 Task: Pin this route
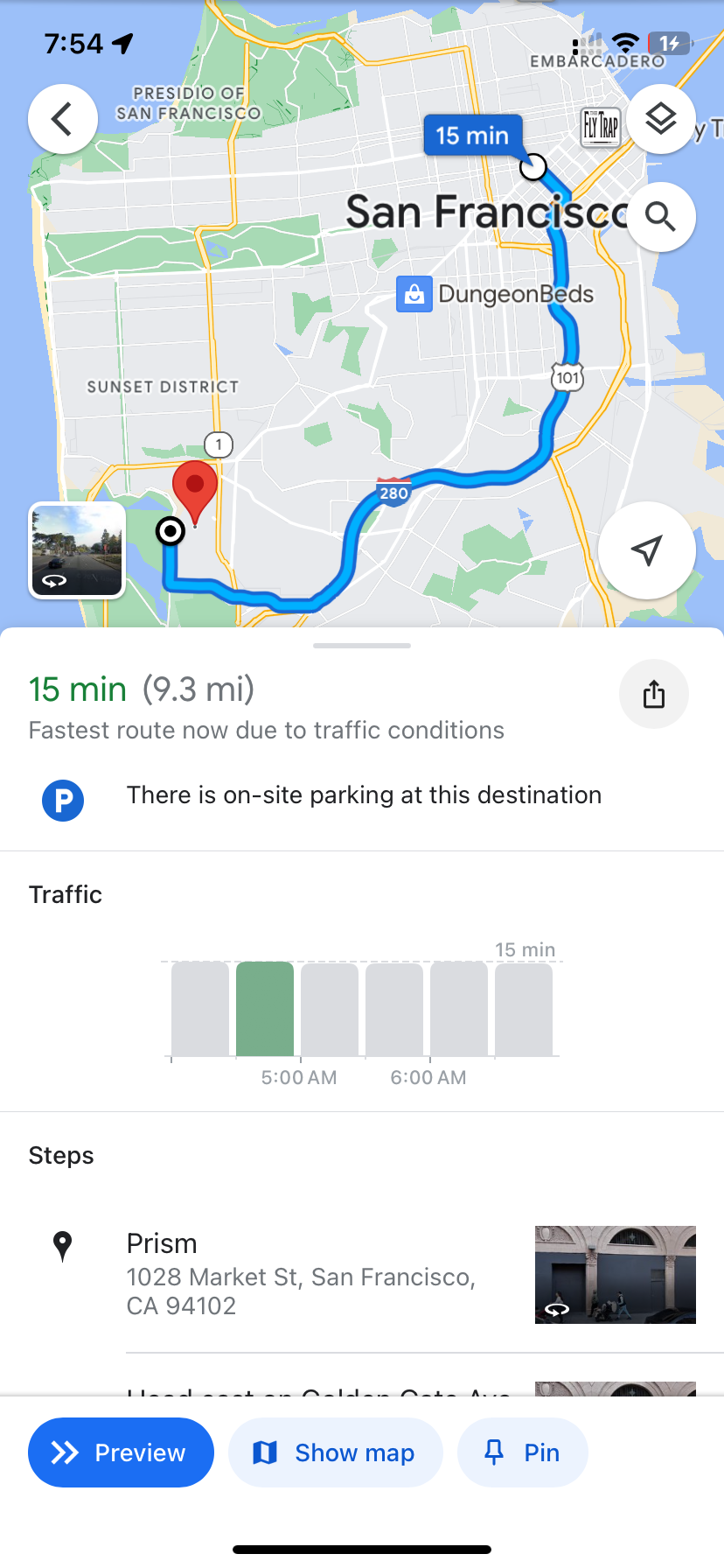click(x=522, y=1452)
